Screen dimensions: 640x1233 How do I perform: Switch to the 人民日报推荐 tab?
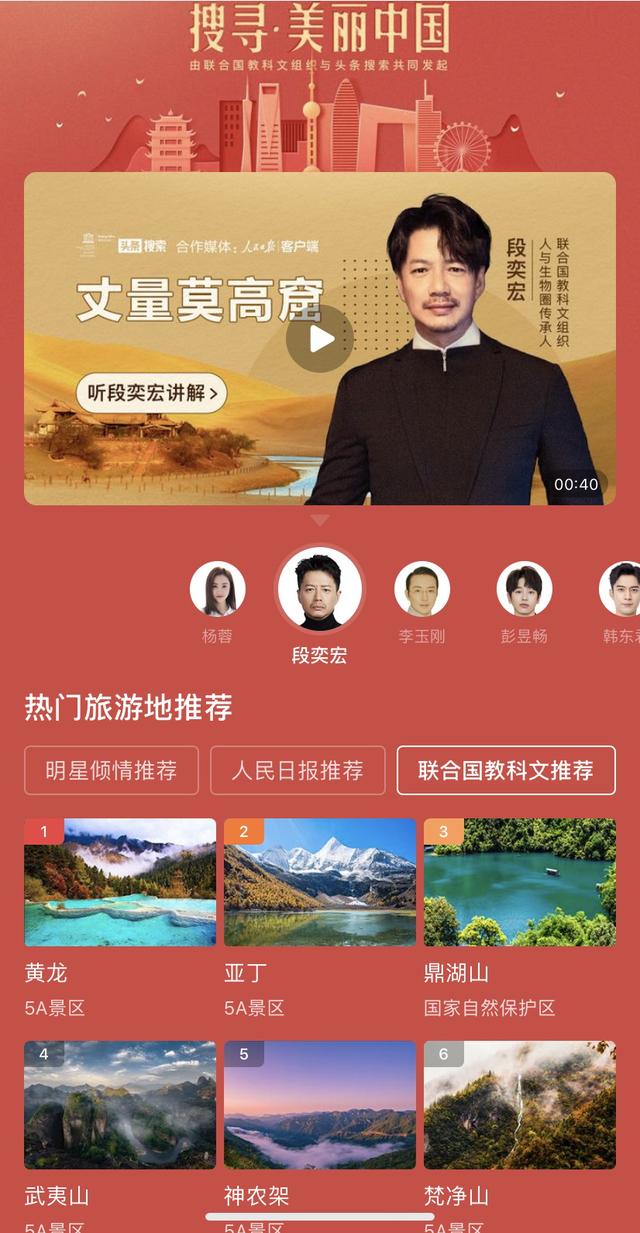click(297, 770)
